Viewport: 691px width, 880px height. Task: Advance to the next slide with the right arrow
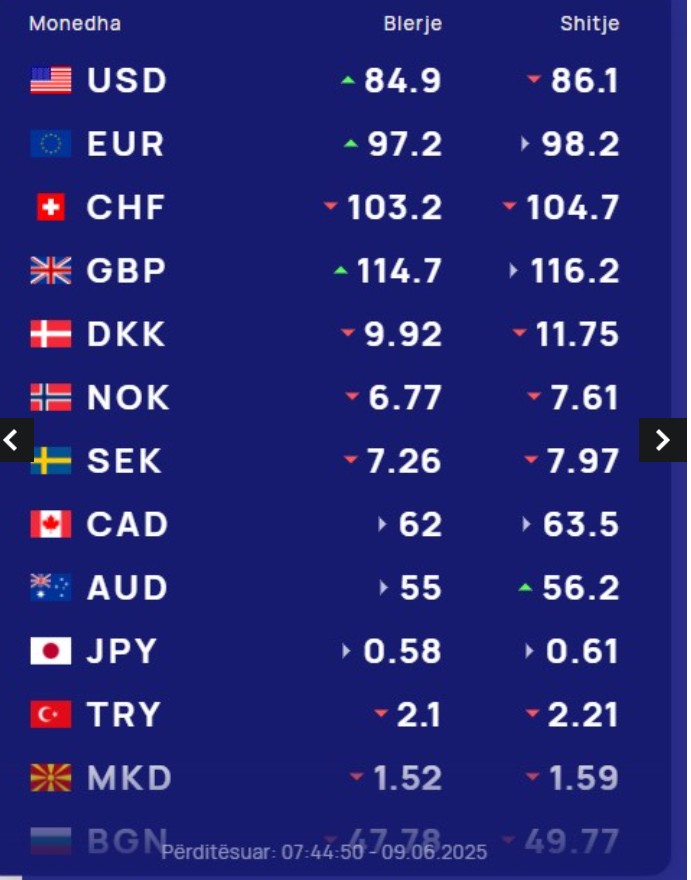pos(662,440)
